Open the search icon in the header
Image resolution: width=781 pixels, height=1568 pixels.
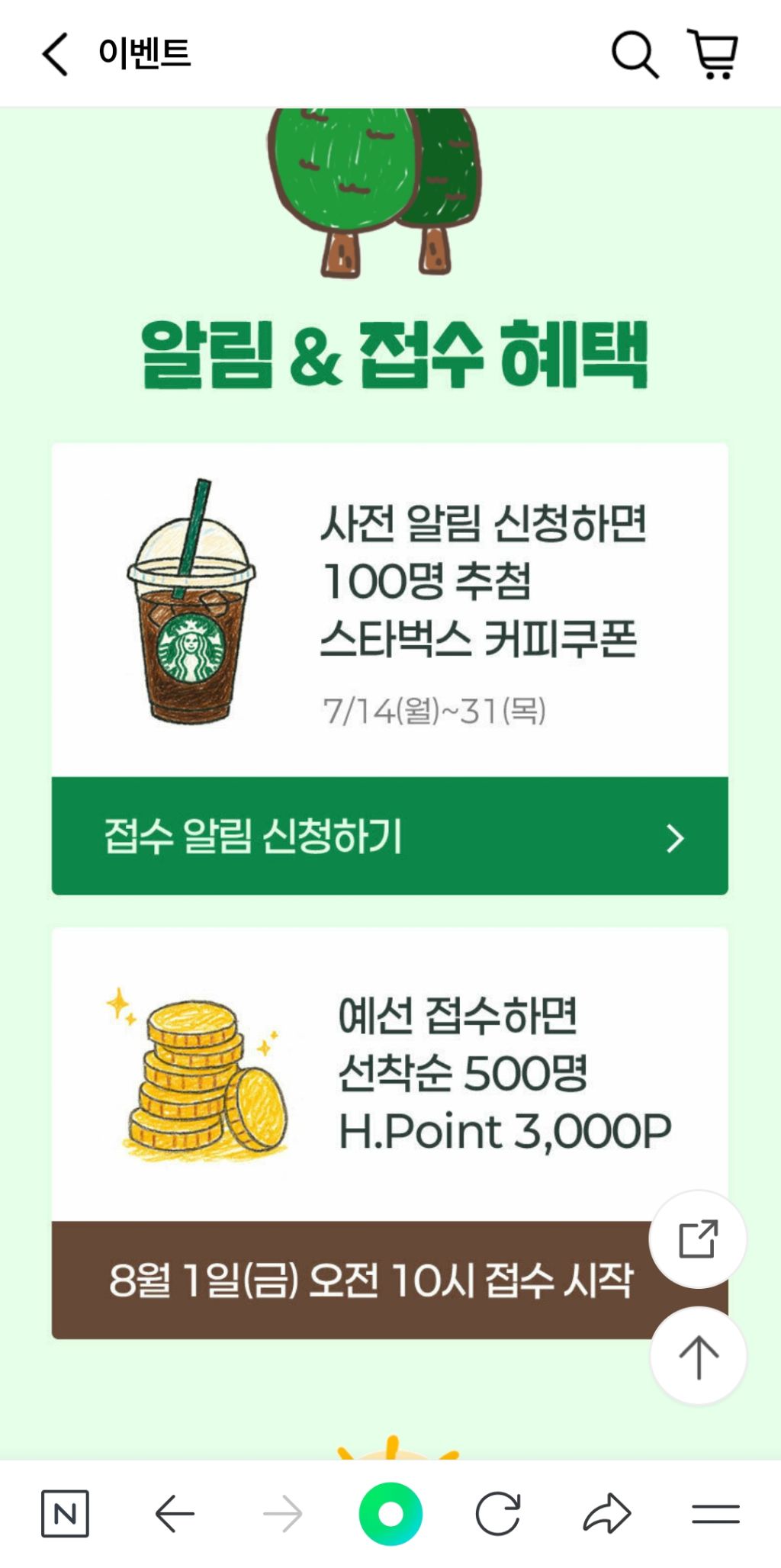[635, 54]
